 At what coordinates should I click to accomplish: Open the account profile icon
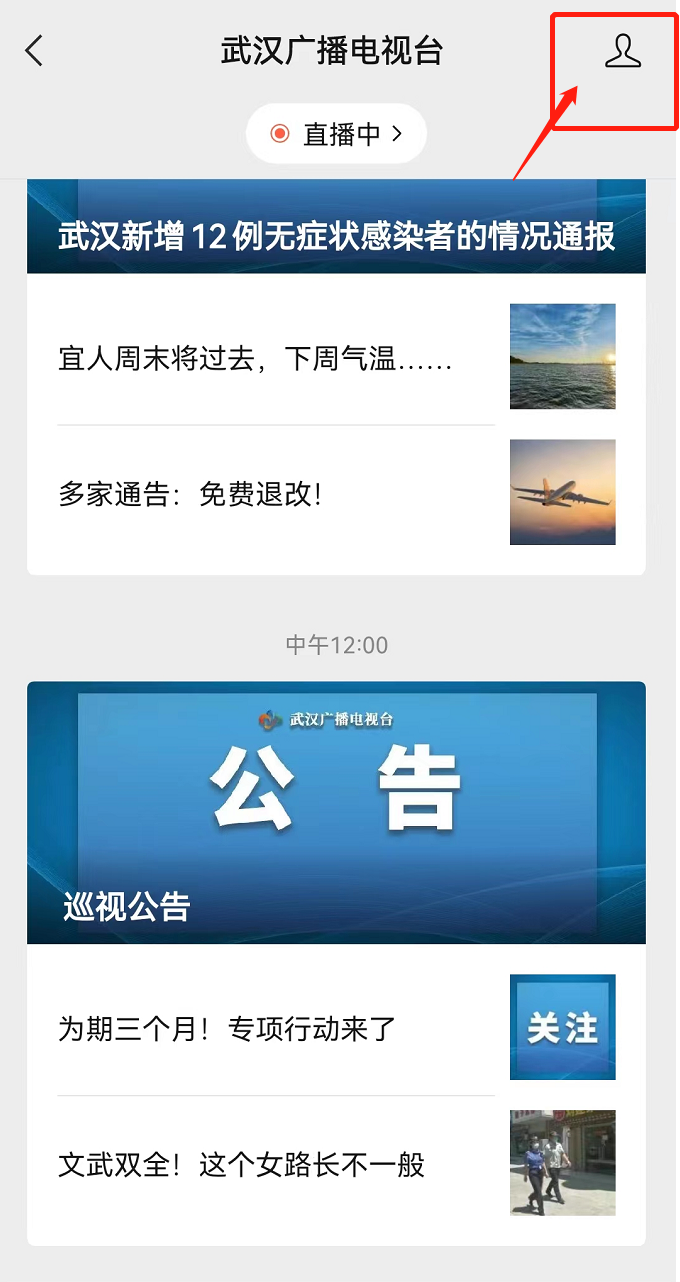622,52
